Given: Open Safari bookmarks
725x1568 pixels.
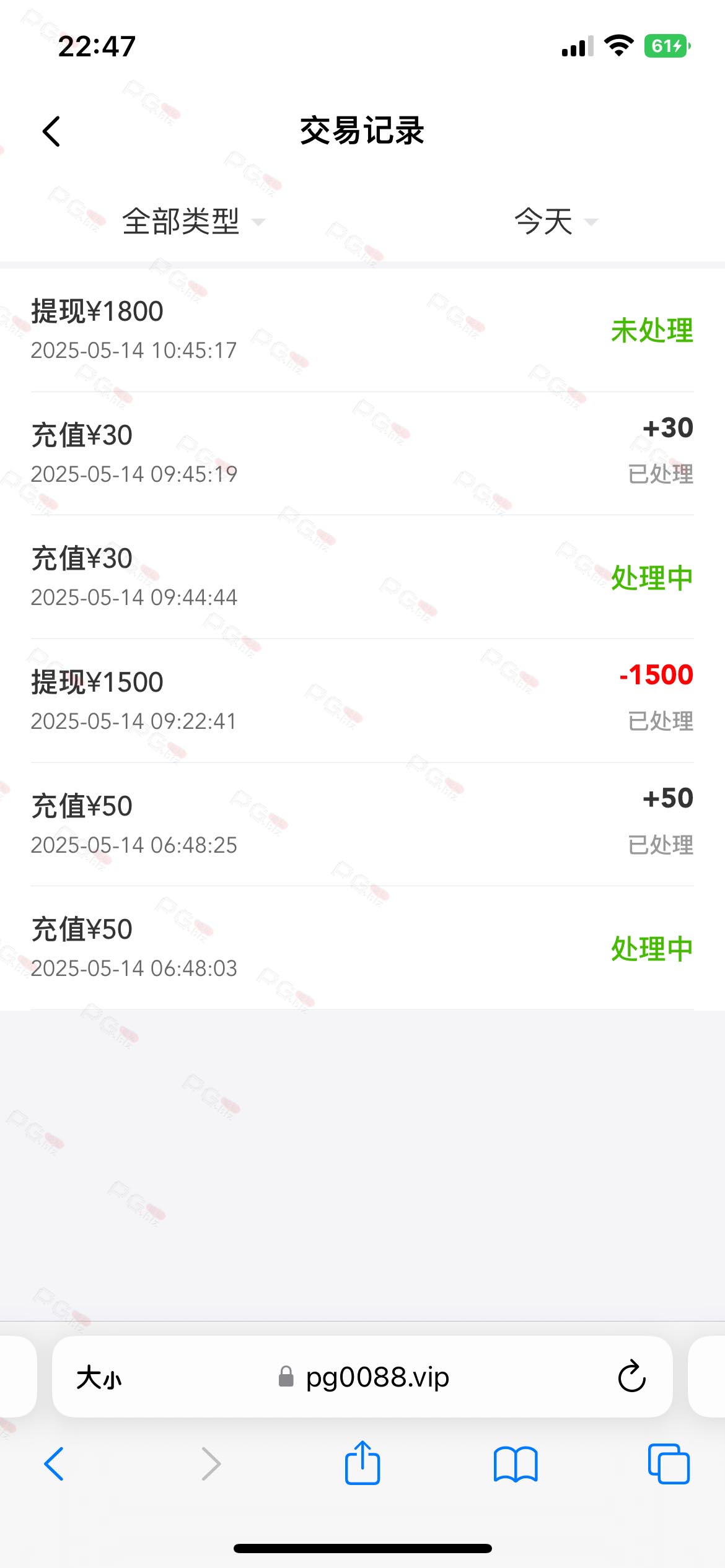Looking at the screenshot, I should pyautogui.click(x=516, y=1465).
